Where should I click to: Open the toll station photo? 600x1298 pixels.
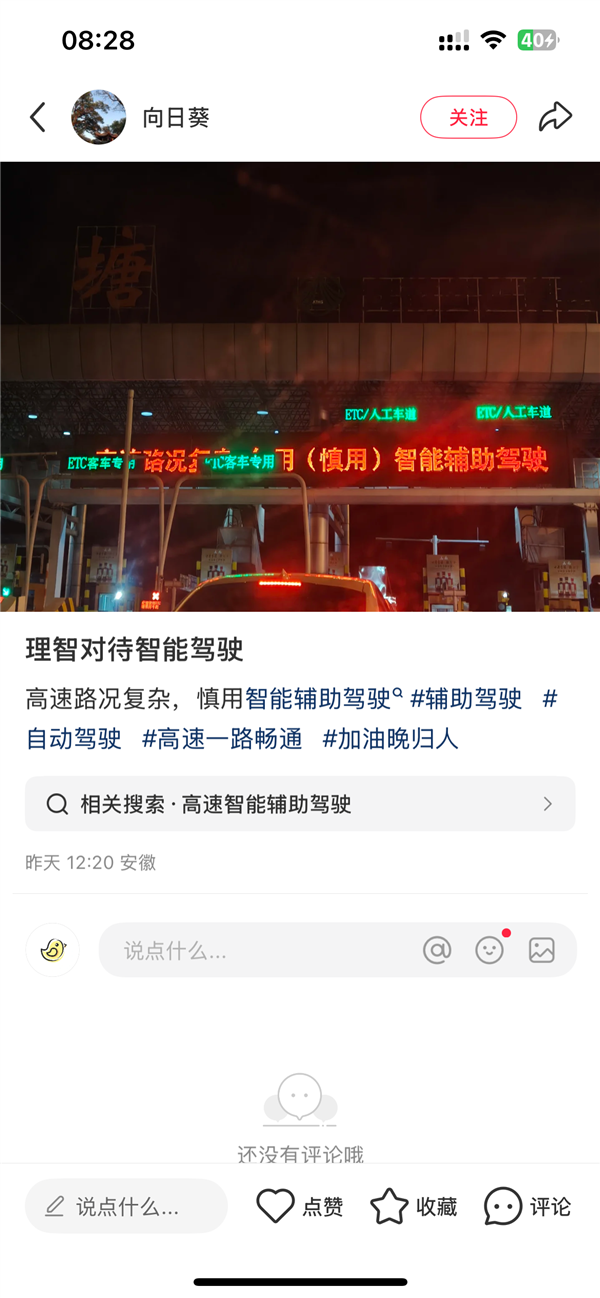pos(300,386)
